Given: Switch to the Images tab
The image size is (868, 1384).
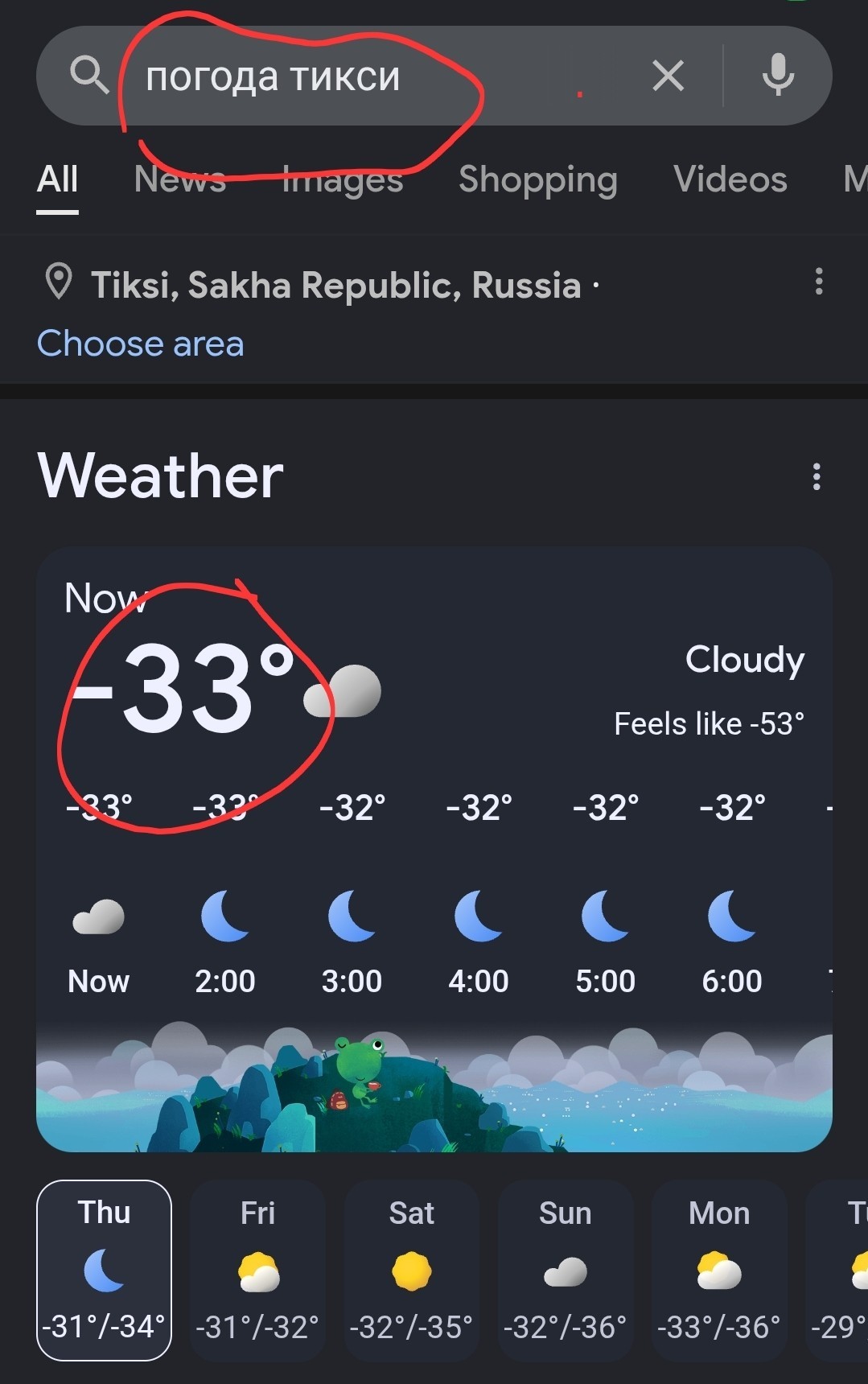Looking at the screenshot, I should pos(343,179).
